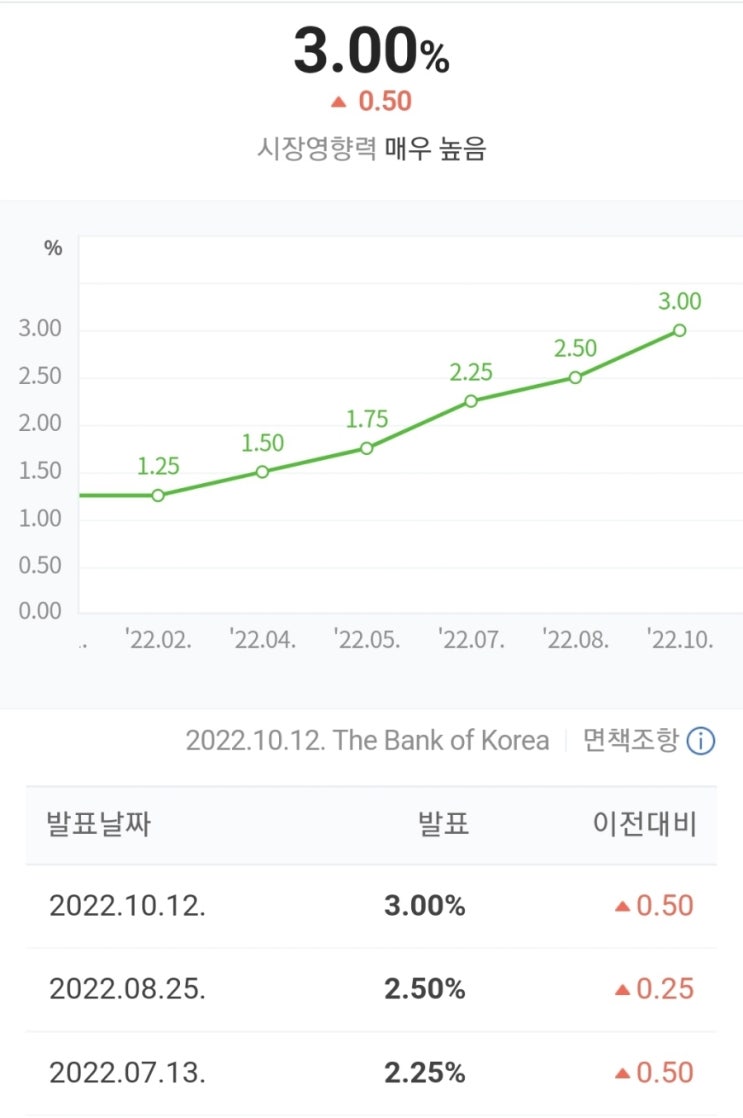
Task: Select the 2.25 data point on the chart
Action: 471,401
